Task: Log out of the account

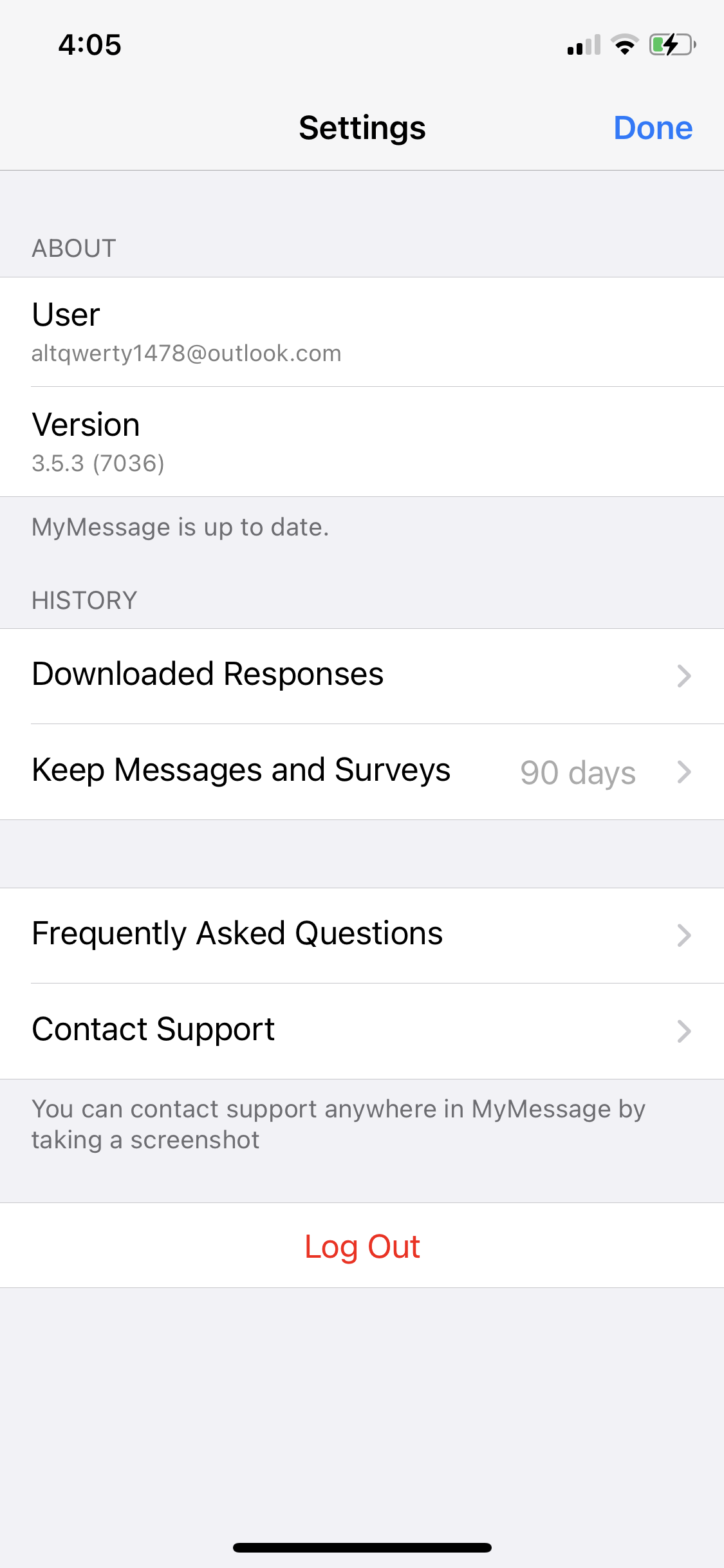Action: point(362,1246)
